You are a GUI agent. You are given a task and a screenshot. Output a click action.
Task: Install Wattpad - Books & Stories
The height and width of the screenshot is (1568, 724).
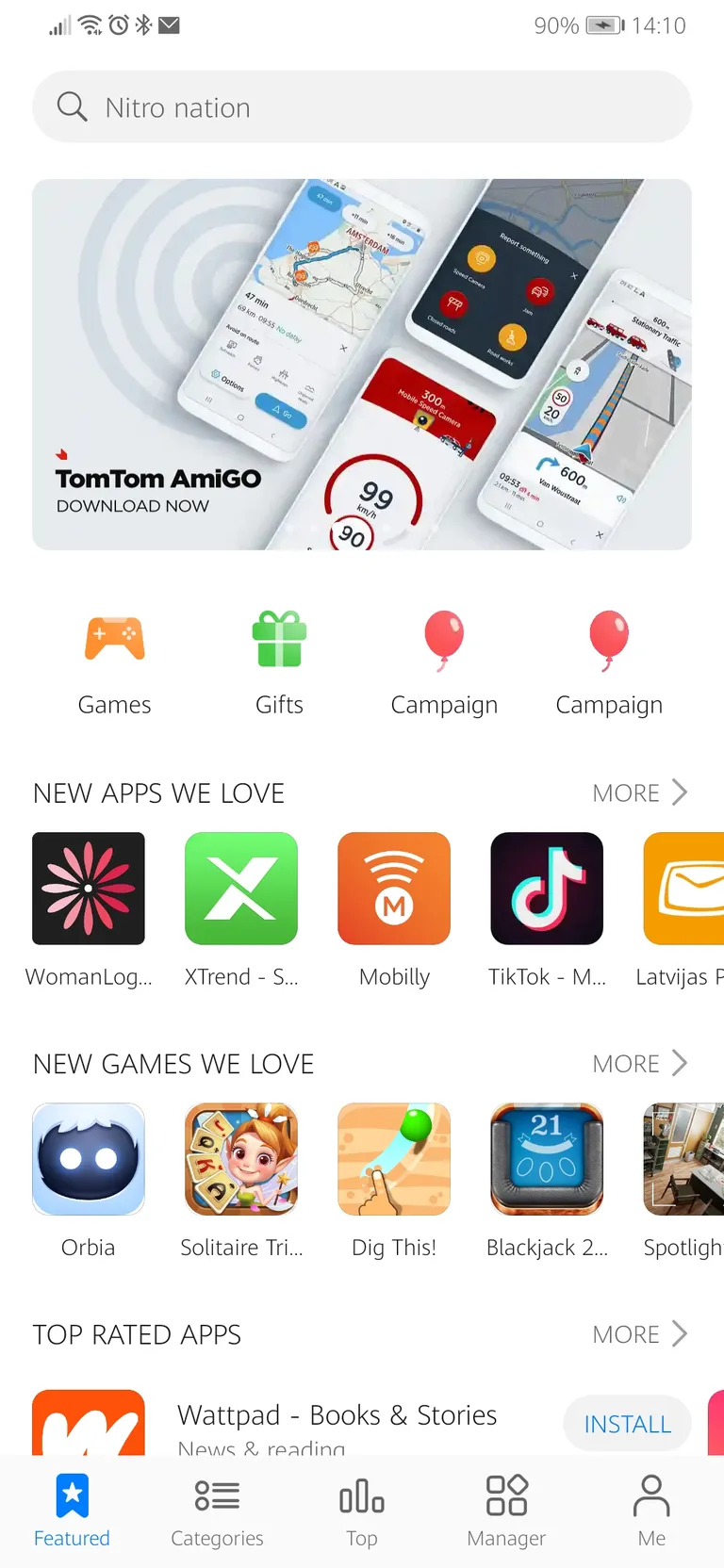click(x=627, y=1424)
